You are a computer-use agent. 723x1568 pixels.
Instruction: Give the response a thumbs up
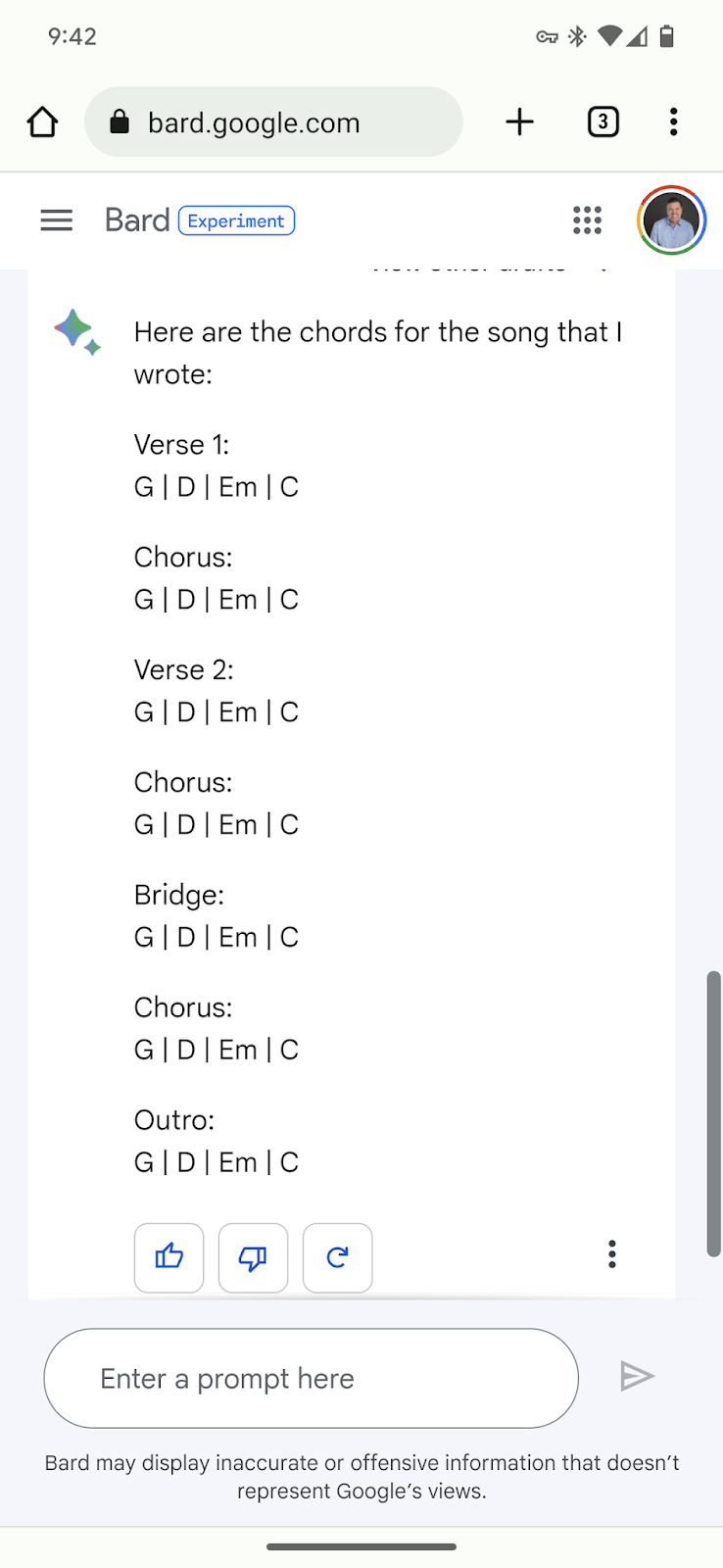tap(169, 1257)
